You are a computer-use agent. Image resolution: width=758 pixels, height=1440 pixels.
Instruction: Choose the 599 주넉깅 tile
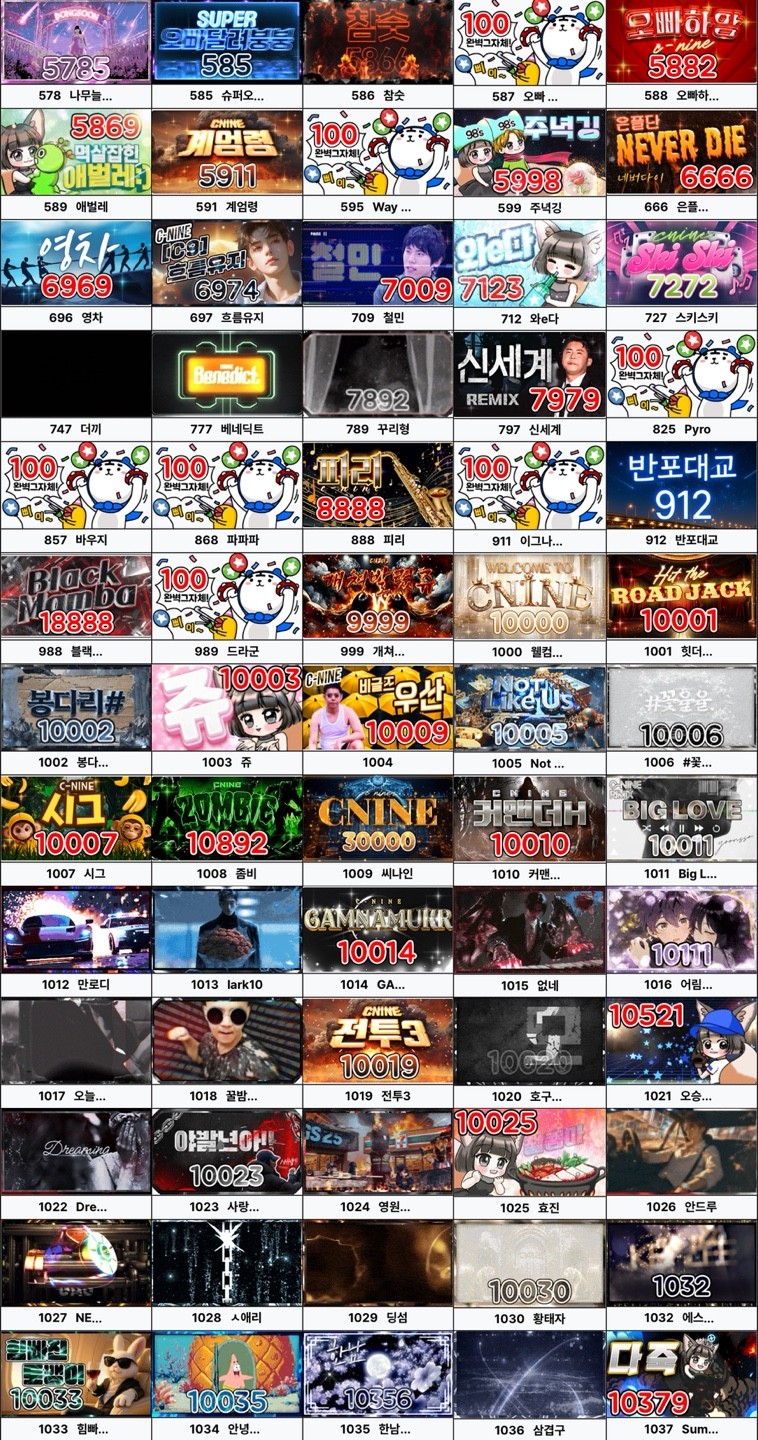click(529, 153)
